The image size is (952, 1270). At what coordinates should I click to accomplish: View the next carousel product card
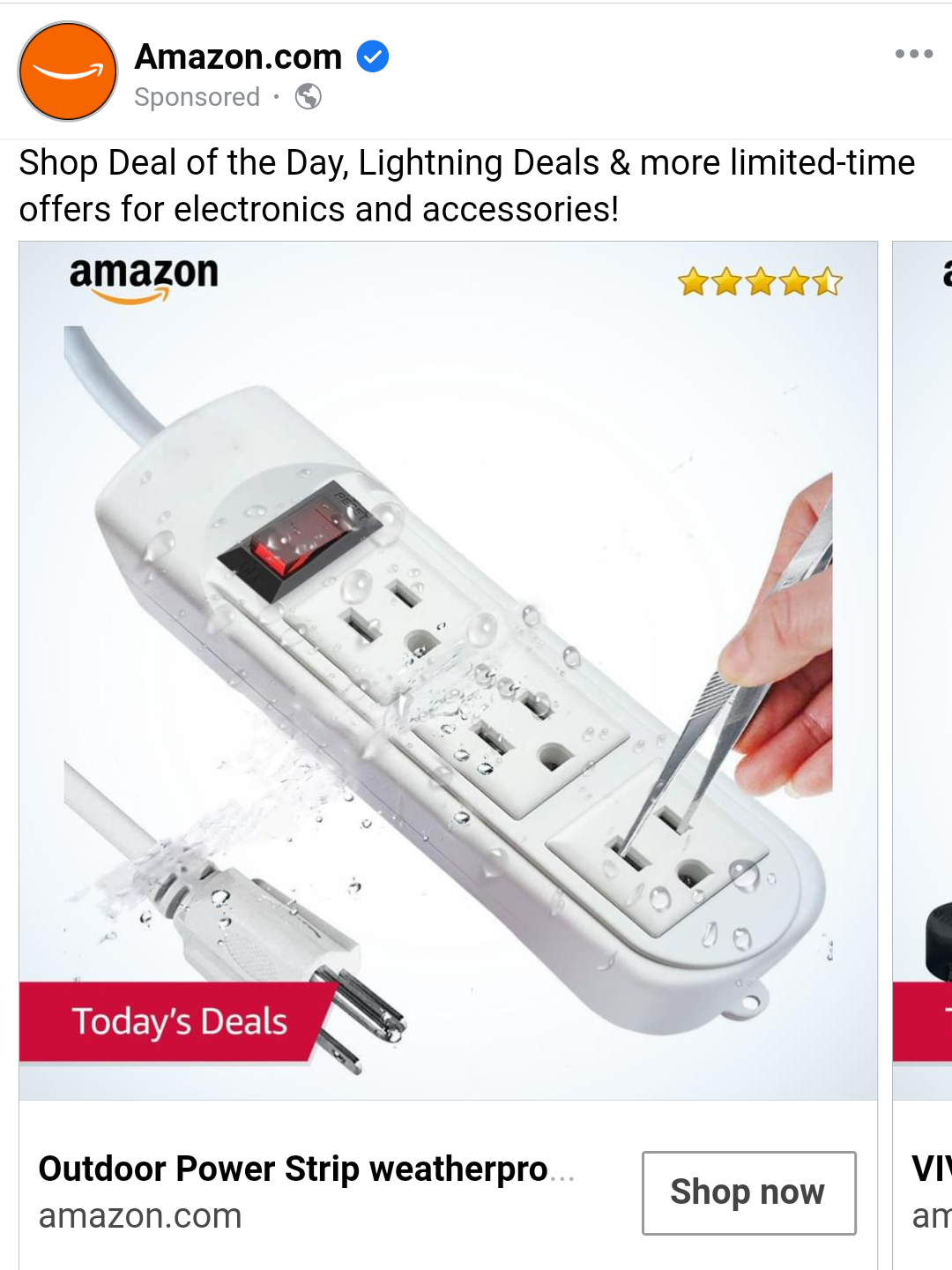click(x=924, y=670)
